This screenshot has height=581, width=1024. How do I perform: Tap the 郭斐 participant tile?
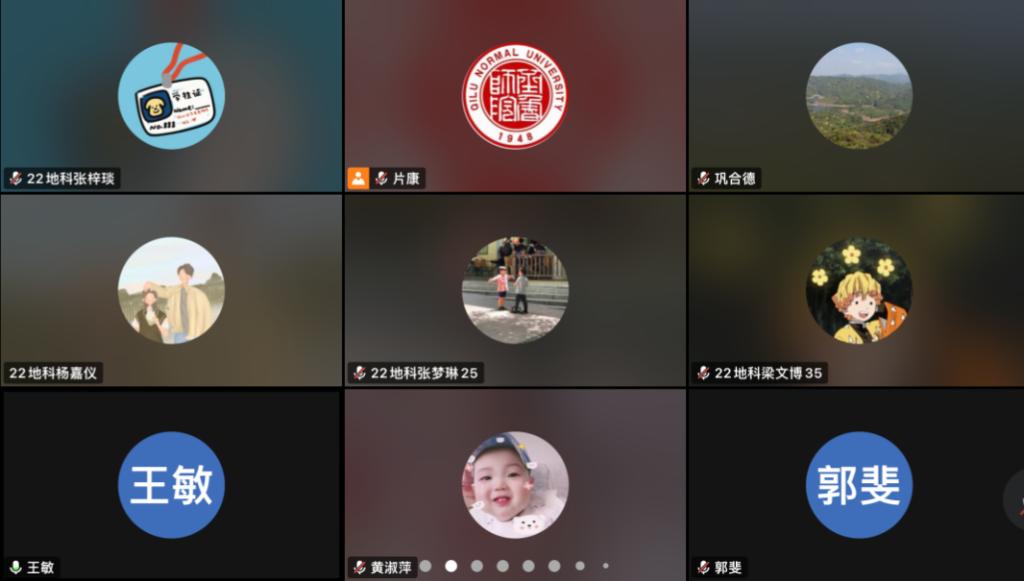(x=858, y=485)
